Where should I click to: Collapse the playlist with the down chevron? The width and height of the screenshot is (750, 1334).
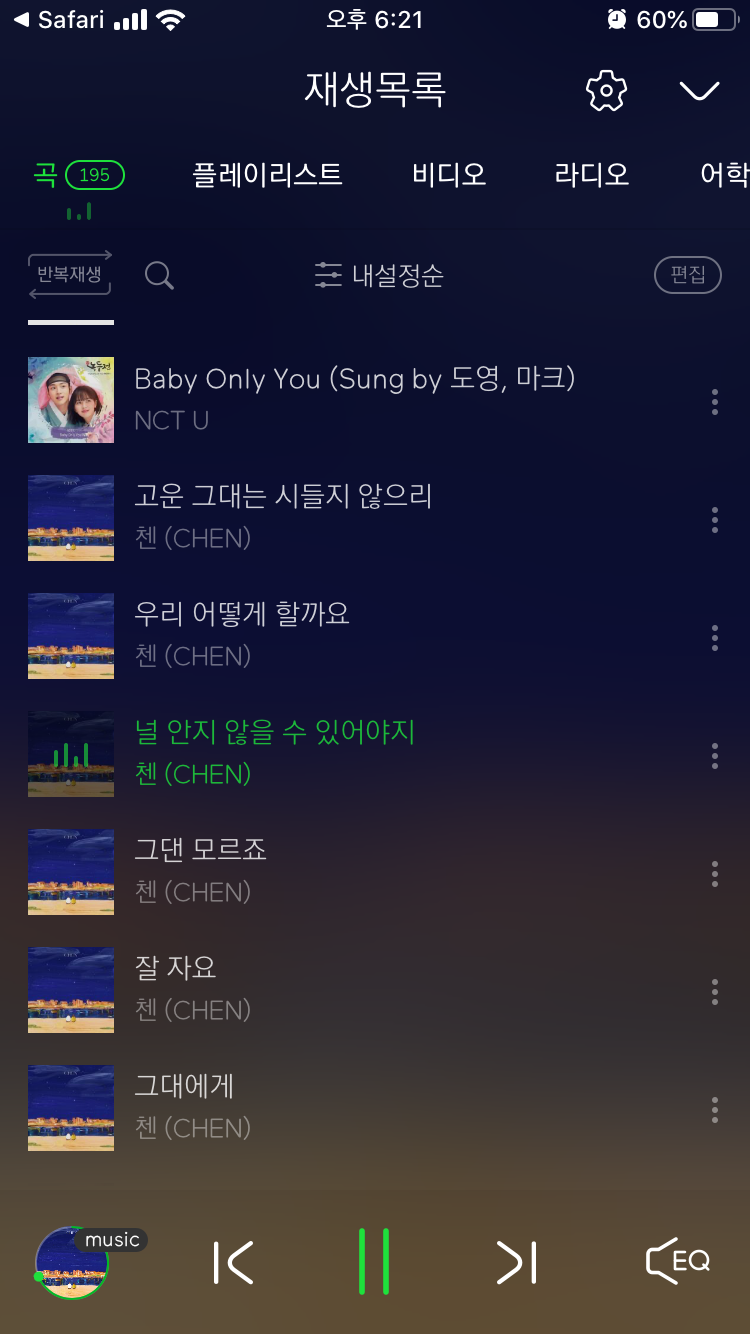(x=699, y=90)
